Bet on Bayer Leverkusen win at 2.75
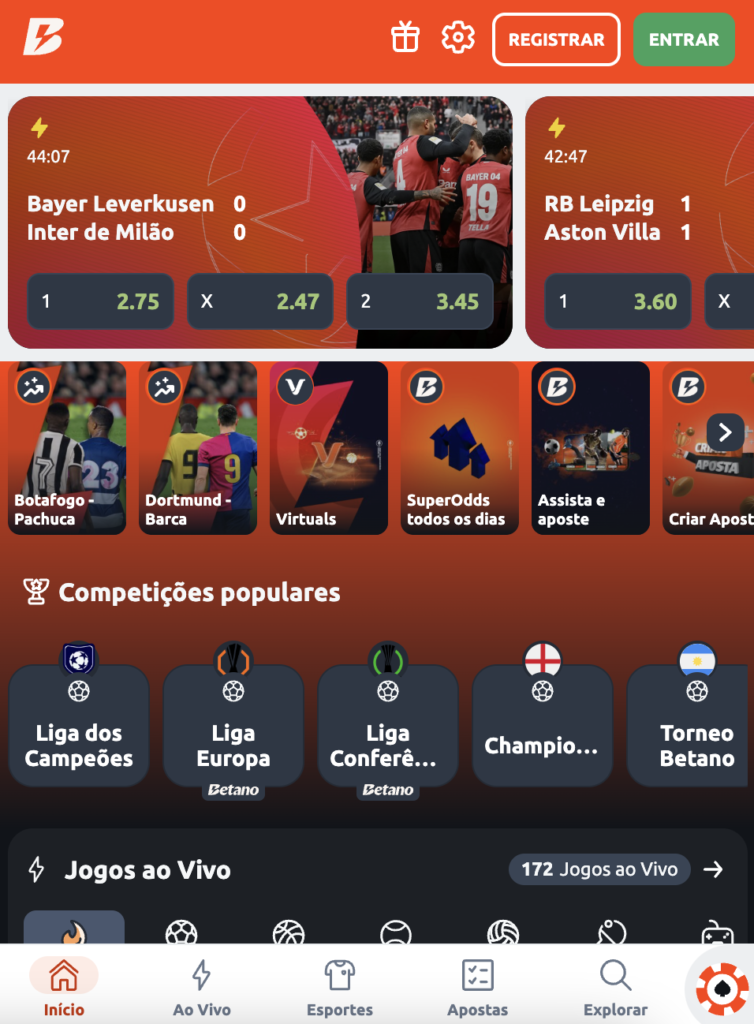 coord(100,301)
